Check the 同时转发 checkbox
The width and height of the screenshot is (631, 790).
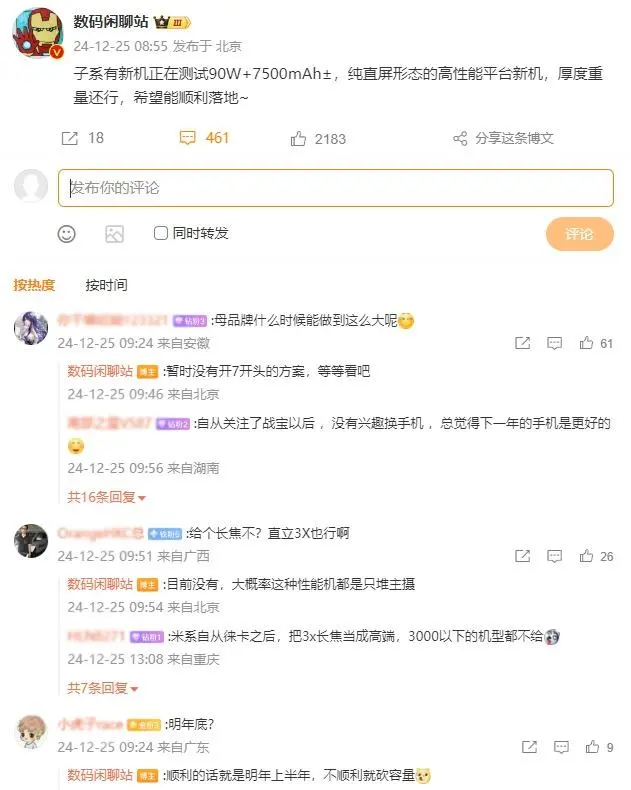[x=160, y=233]
